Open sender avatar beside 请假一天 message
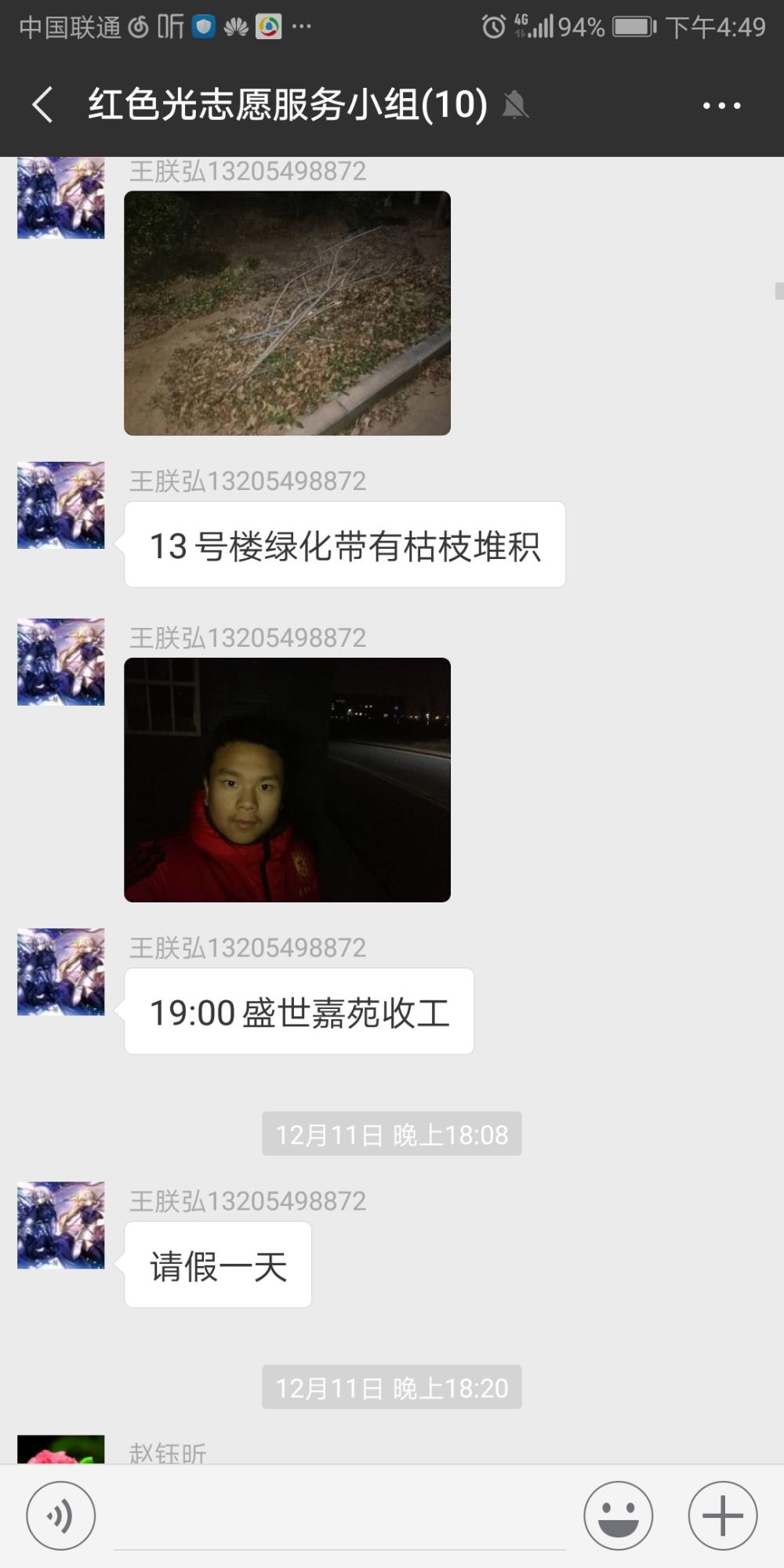Viewport: 784px width, 1568px height. coord(61,1225)
